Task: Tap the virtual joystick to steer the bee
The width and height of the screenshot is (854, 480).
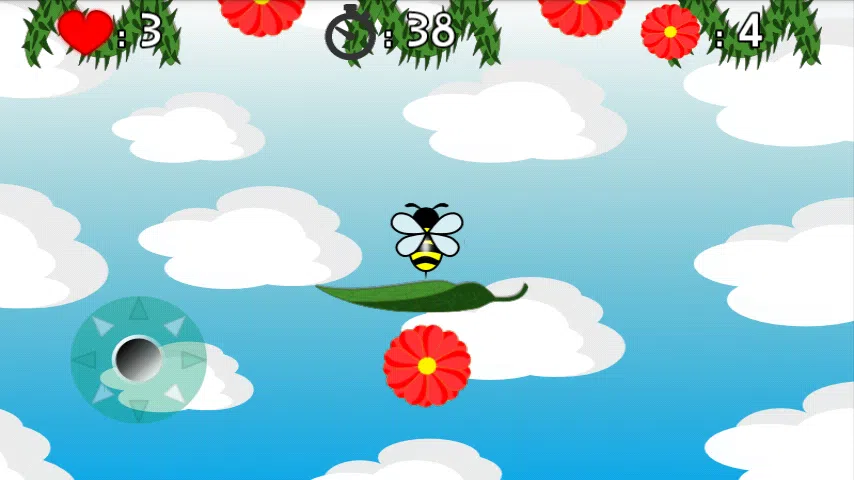Action: pyautogui.click(x=137, y=359)
